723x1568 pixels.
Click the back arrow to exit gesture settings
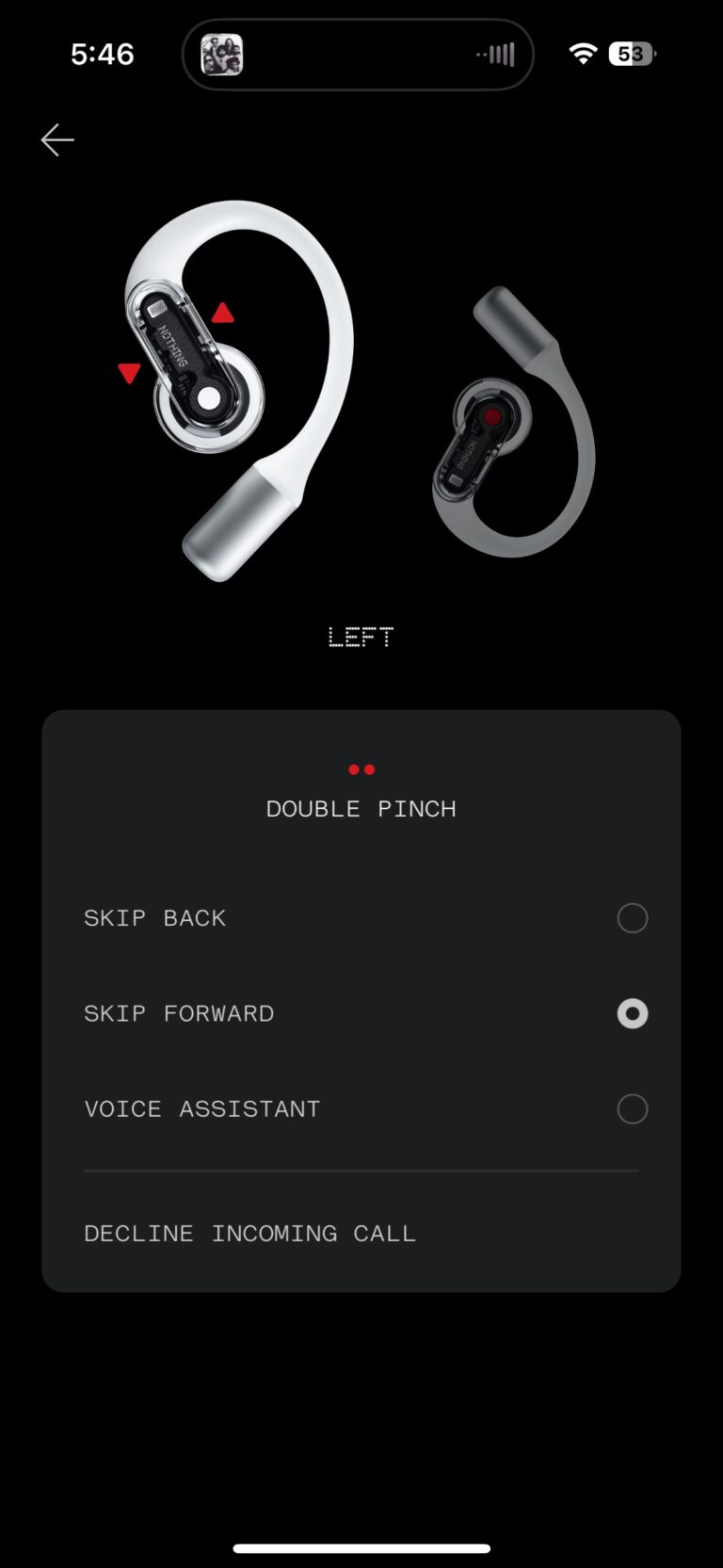pos(57,139)
